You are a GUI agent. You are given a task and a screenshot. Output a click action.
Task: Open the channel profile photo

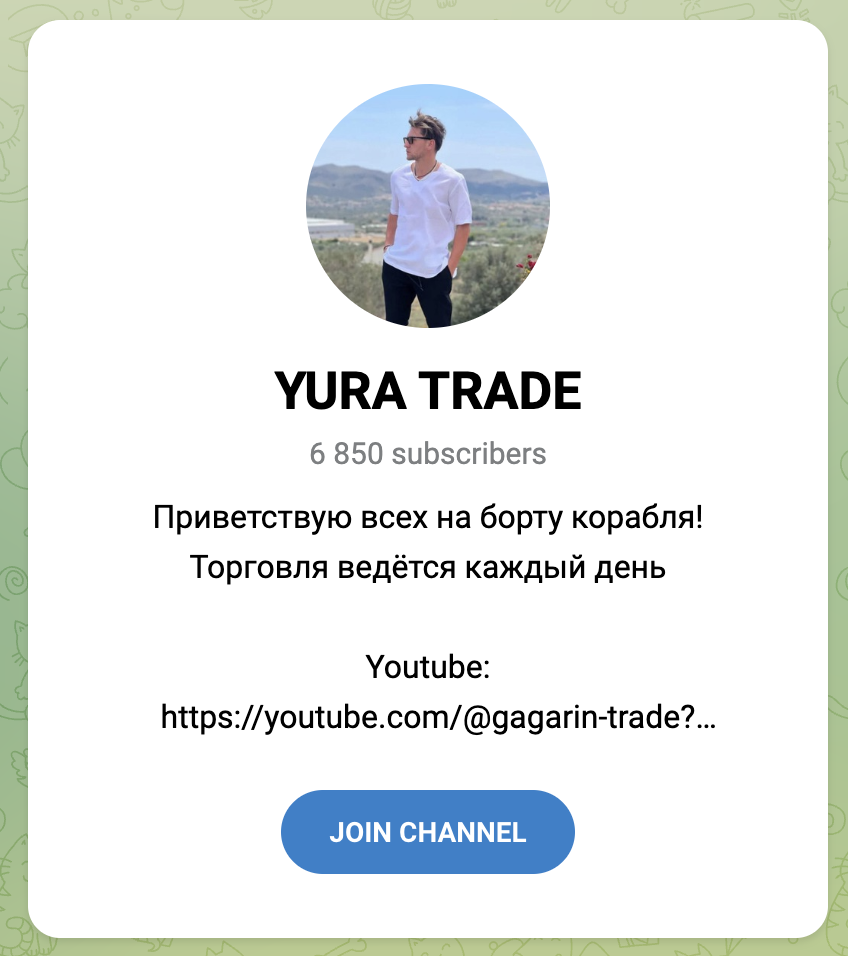[x=427, y=206]
